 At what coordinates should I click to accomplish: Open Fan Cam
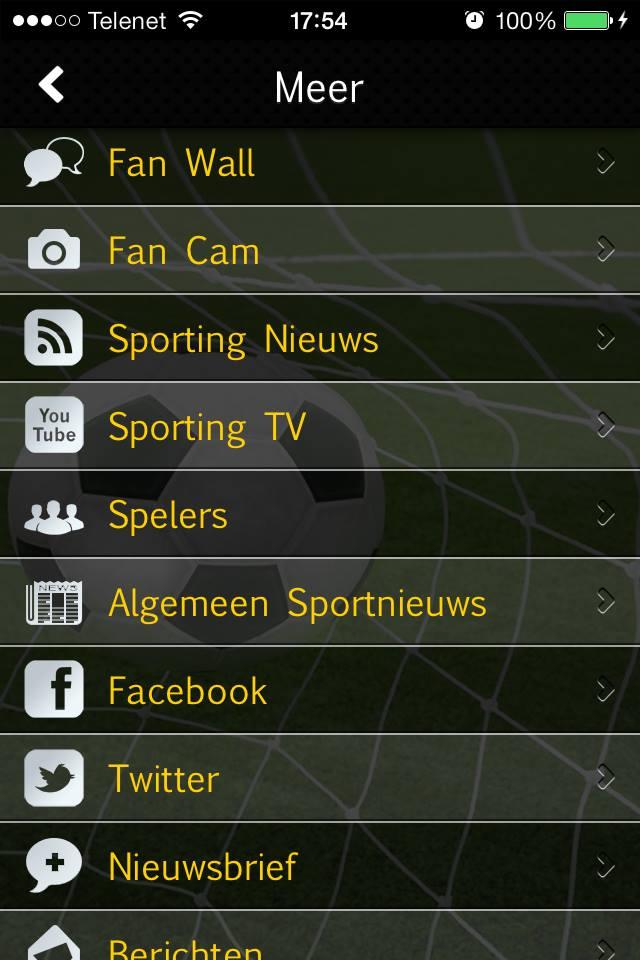pyautogui.click(x=320, y=250)
